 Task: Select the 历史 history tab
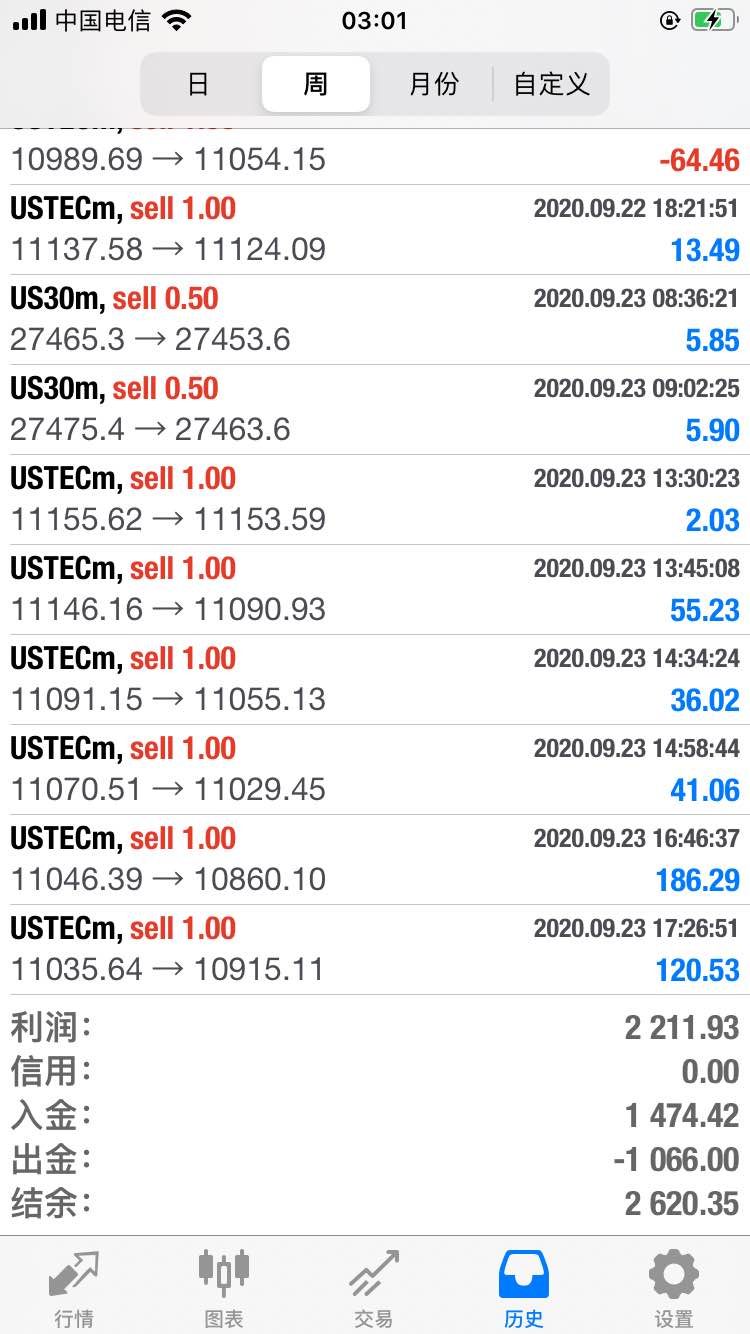coord(524,1289)
